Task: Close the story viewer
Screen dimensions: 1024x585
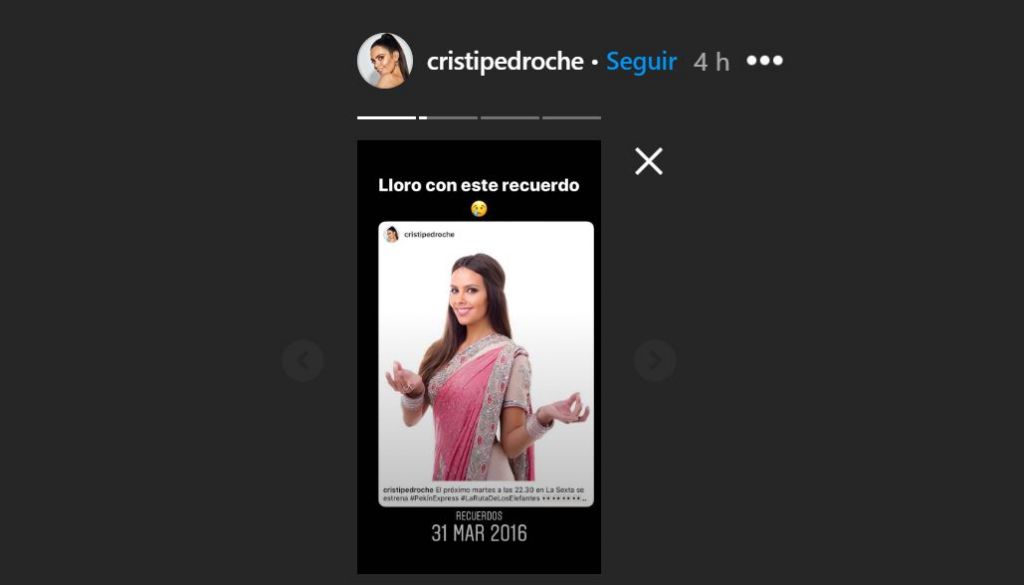Action: coord(649,161)
